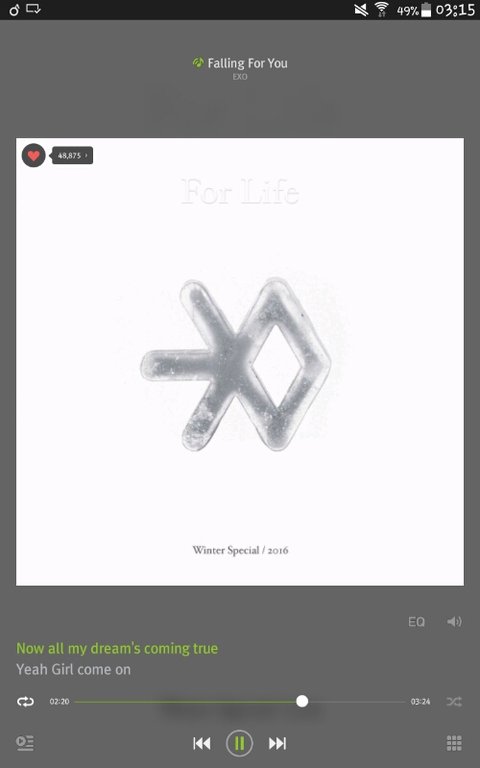Toggle the repeat mode
Viewport: 480px width, 768px height.
pyautogui.click(x=25, y=701)
